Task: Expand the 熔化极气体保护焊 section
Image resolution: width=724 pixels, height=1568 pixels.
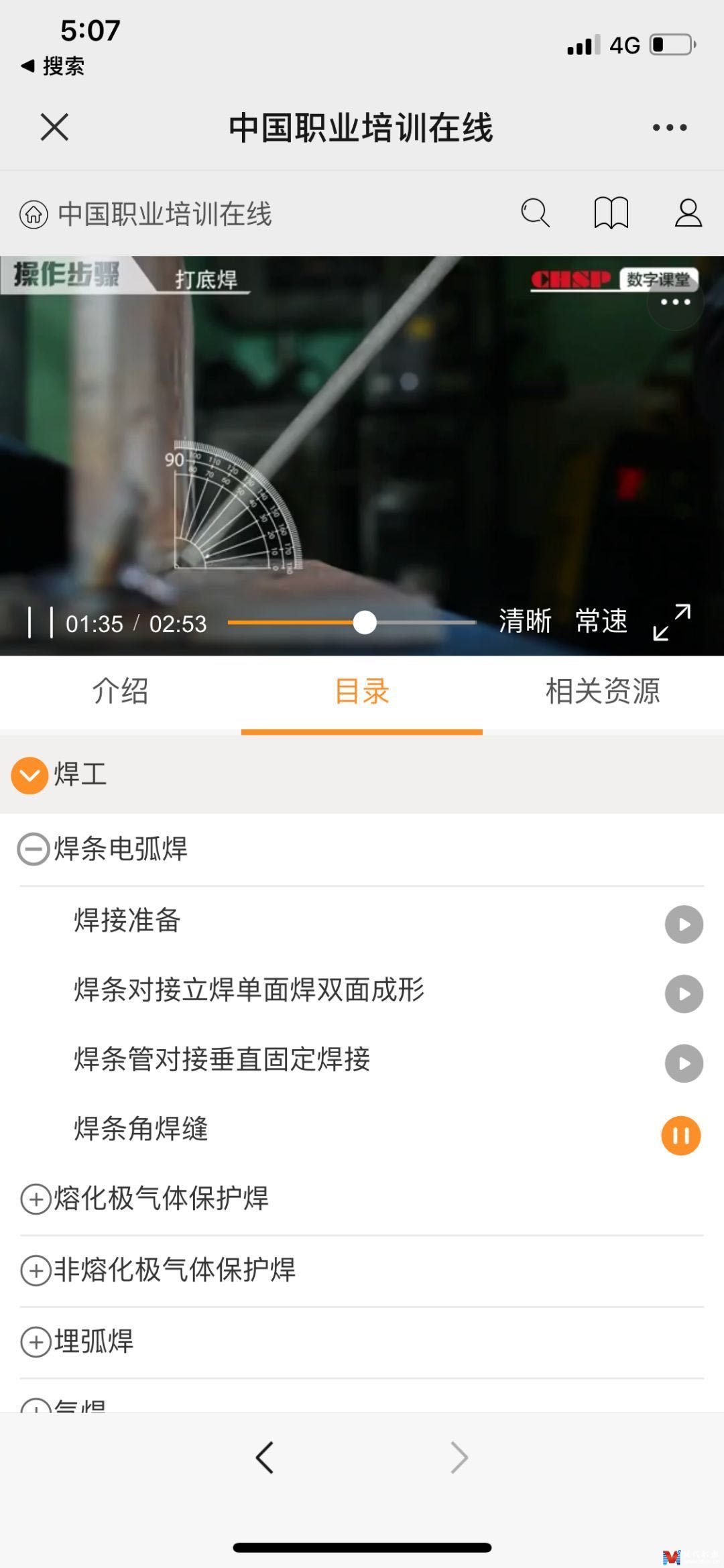Action: (36, 1199)
